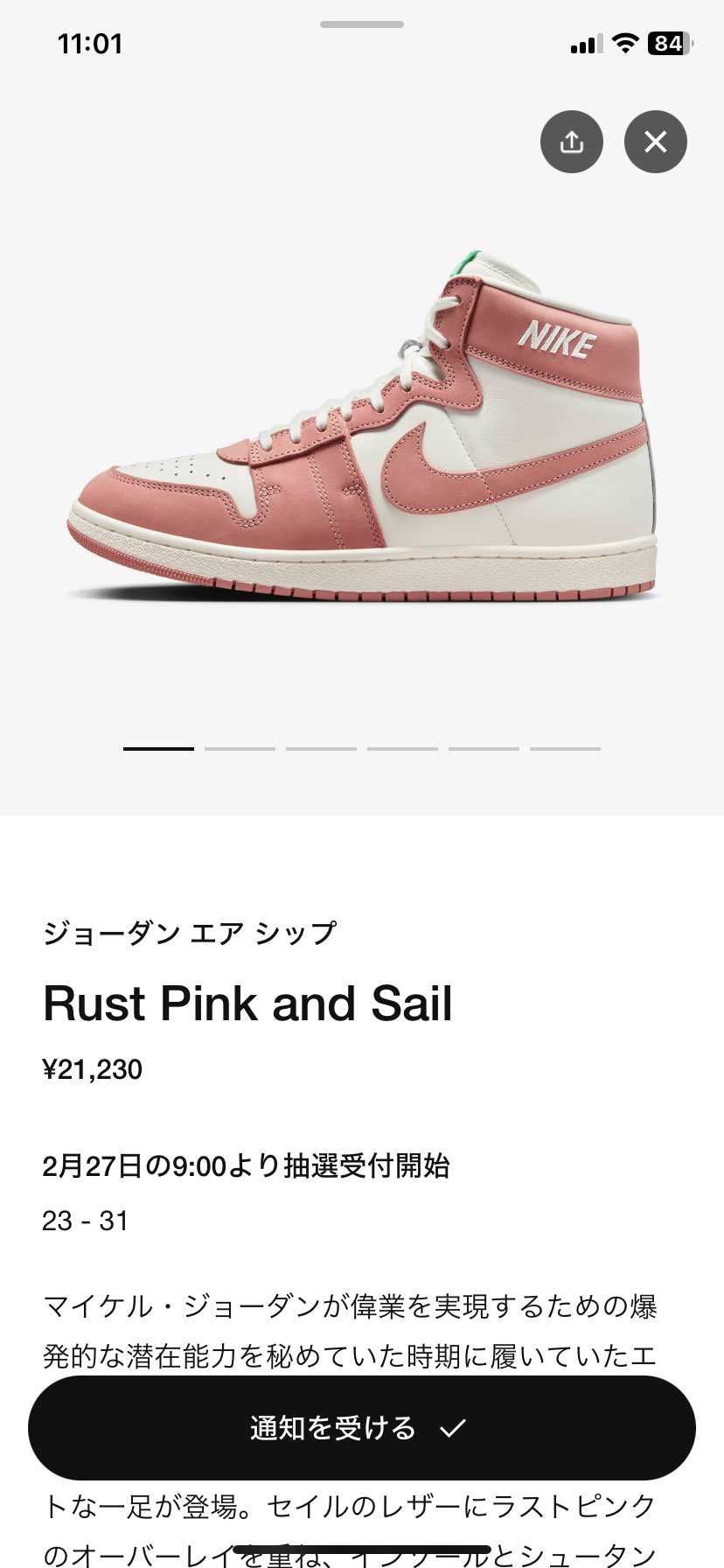The width and height of the screenshot is (724, 1568).
Task: Share this Rust Pink and Sail shoe
Action: point(571,142)
